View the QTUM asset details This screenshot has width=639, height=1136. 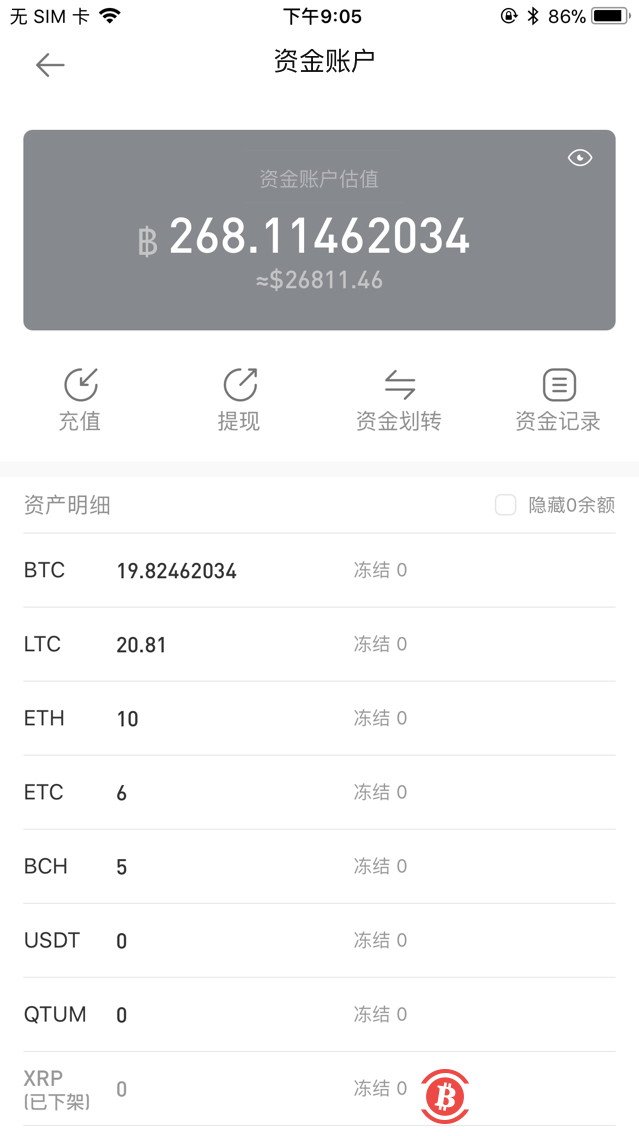point(319,1014)
